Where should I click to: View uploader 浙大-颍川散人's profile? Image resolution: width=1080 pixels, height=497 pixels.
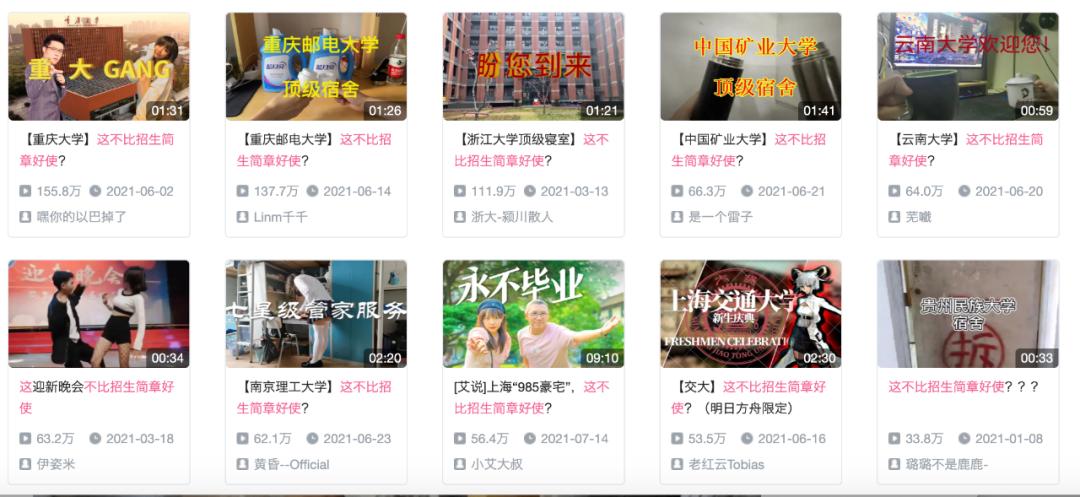point(511,216)
